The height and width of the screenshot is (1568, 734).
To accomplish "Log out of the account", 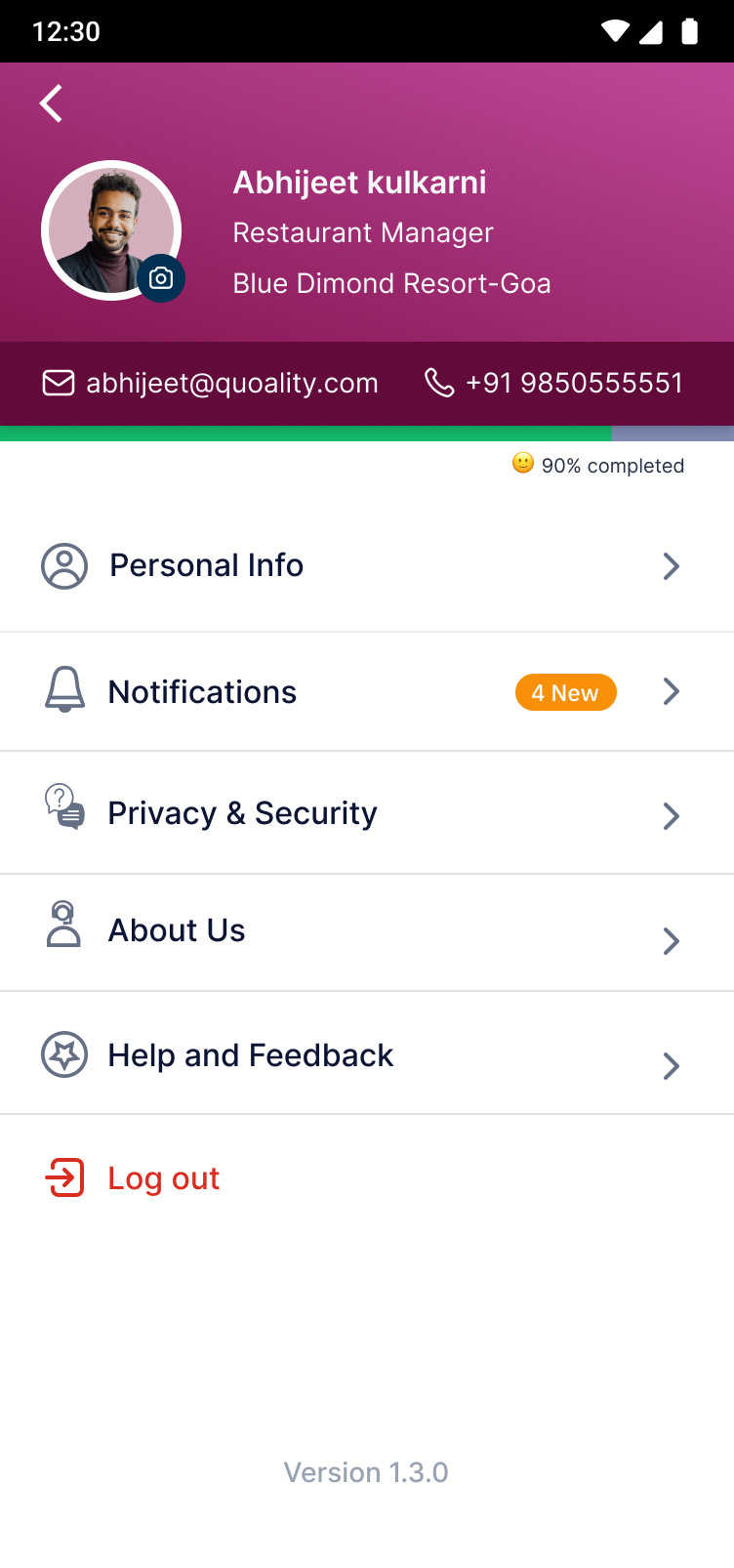I will (163, 1178).
